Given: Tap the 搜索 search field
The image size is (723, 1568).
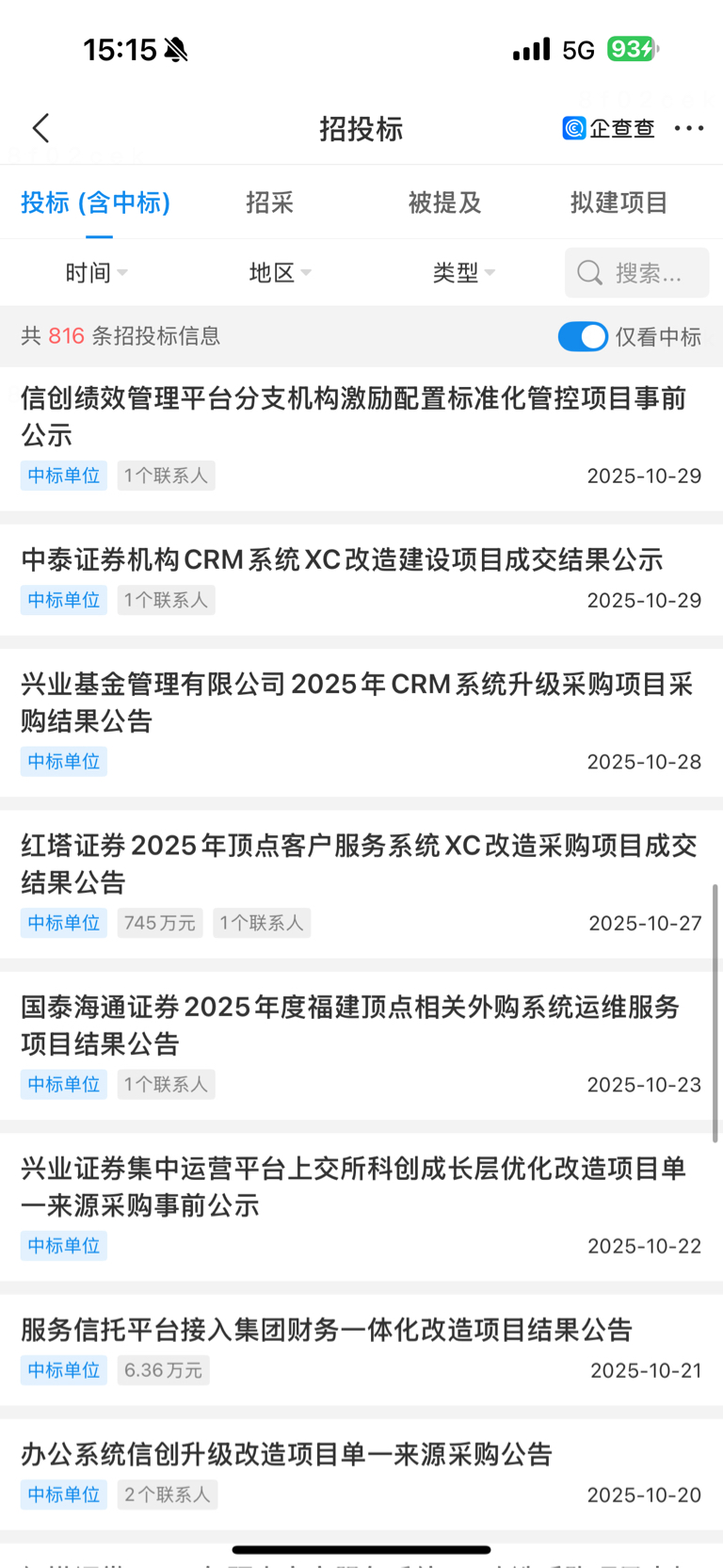Looking at the screenshot, I should [x=637, y=273].
